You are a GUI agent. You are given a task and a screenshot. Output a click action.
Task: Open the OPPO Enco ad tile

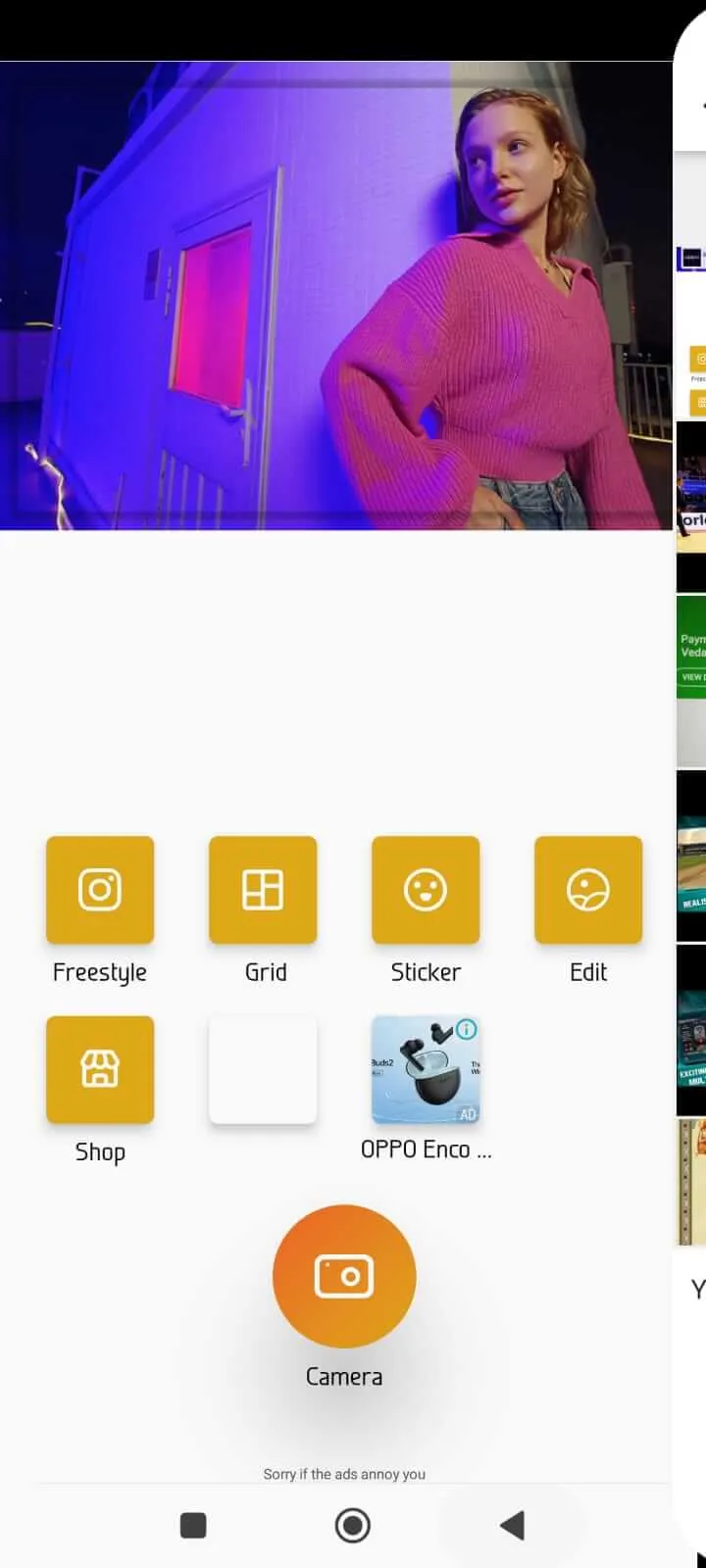click(x=426, y=1070)
